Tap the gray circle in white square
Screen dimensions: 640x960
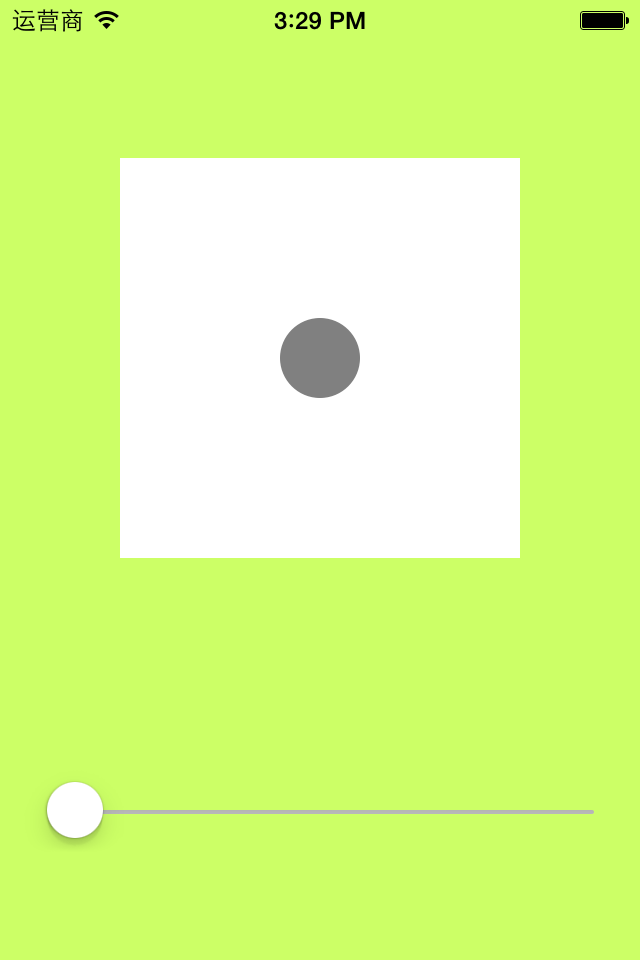(x=320, y=358)
